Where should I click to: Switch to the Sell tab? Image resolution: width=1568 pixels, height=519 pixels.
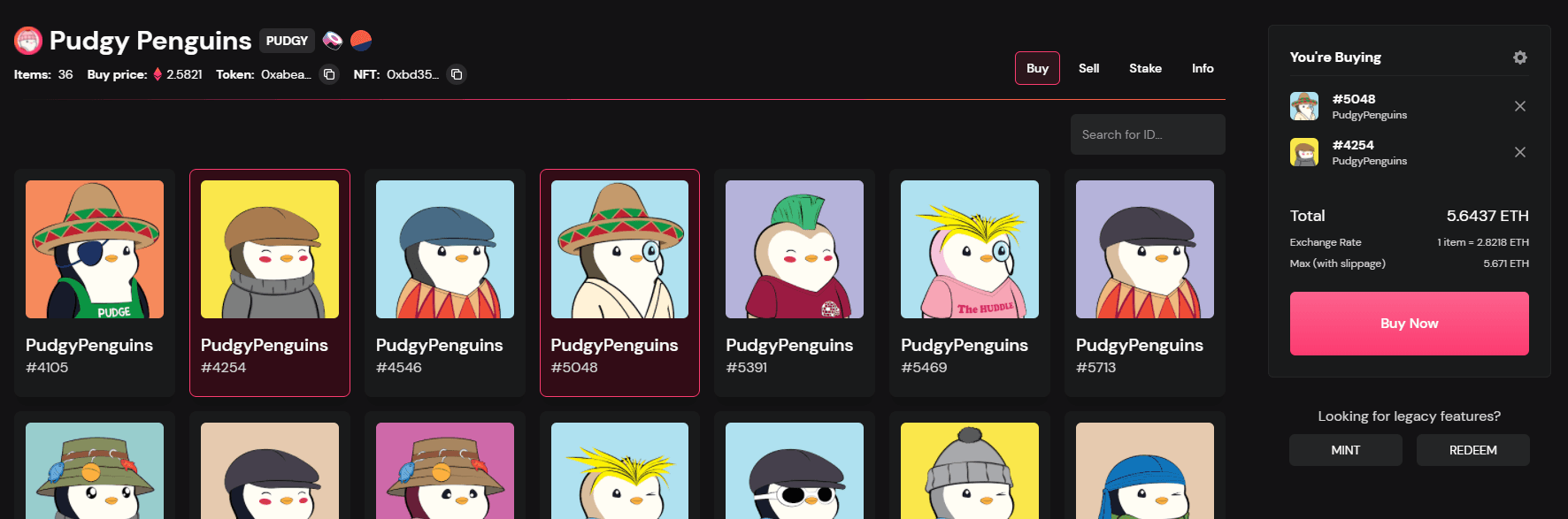coord(1088,68)
